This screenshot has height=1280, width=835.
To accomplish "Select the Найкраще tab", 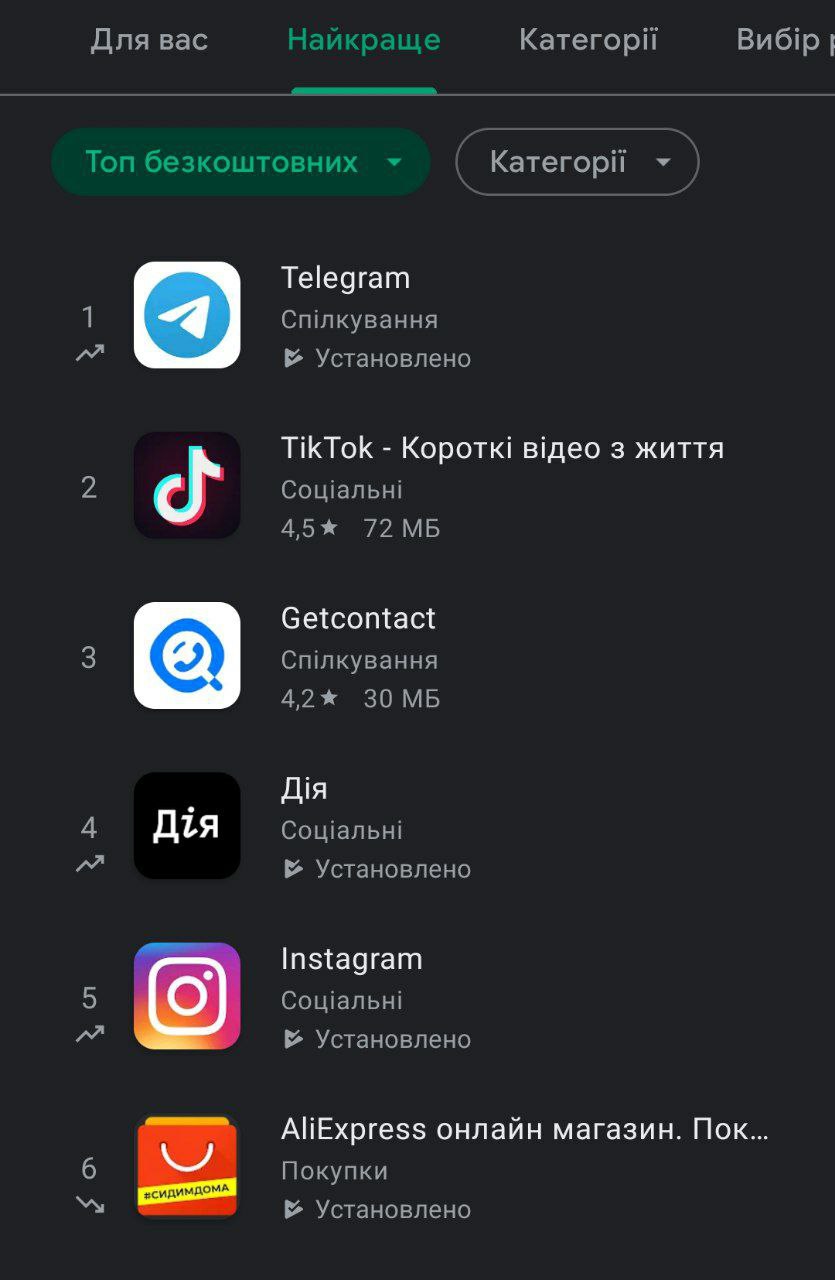I will click(x=364, y=40).
